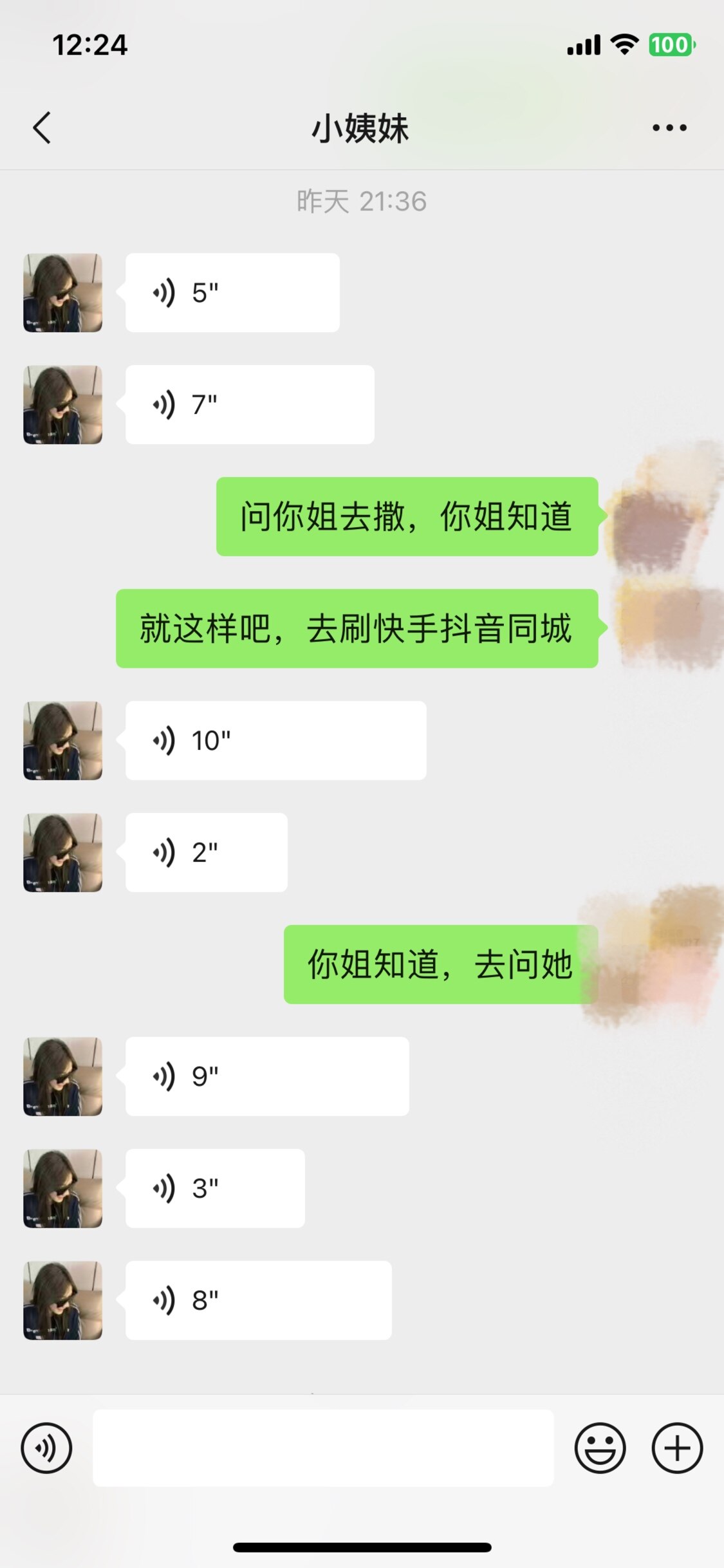Image resolution: width=724 pixels, height=1568 pixels.
Task: Play the 9-second voice message
Action: (266, 1076)
